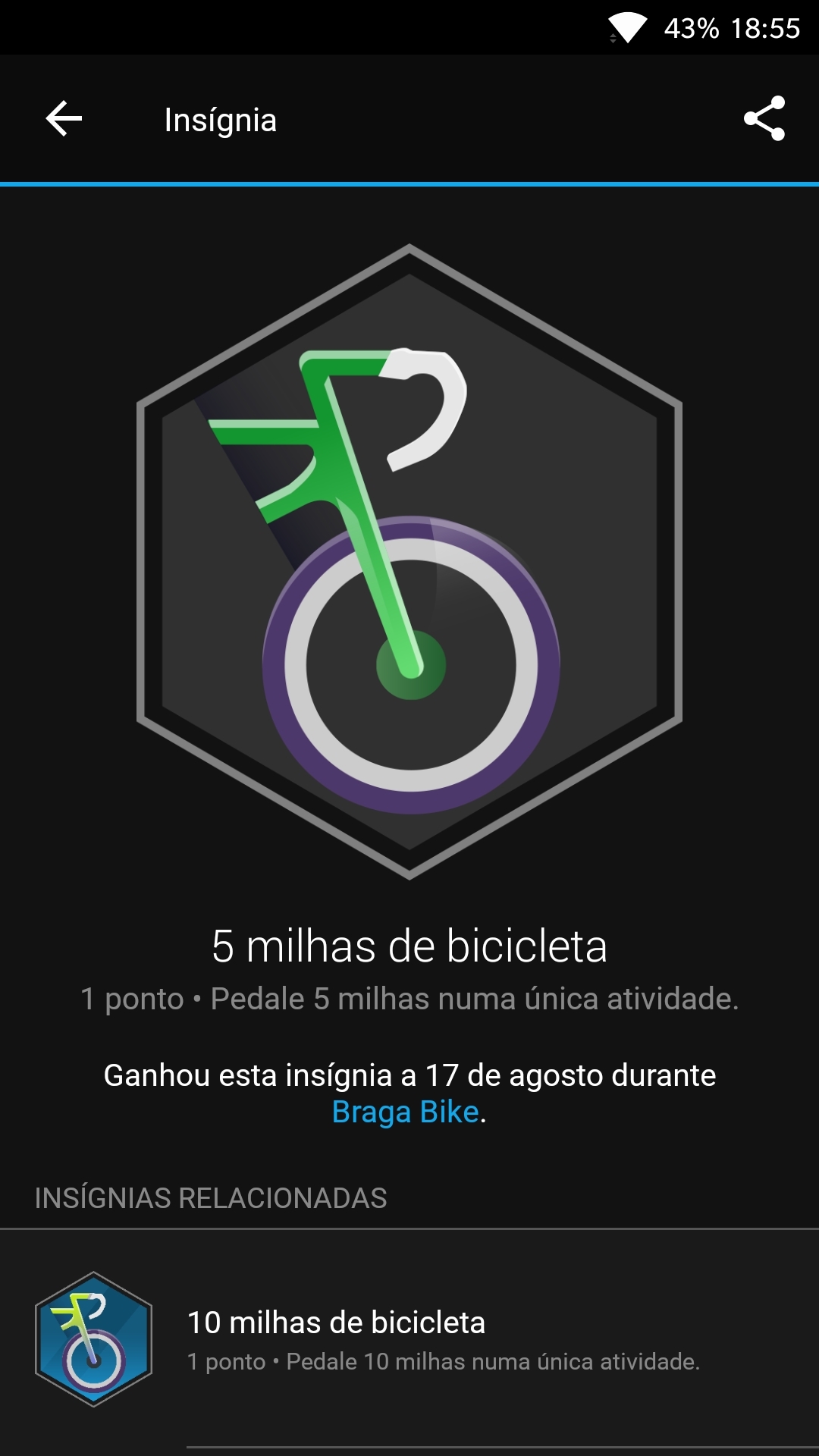Open the Braga Bike activity link

406,1112
